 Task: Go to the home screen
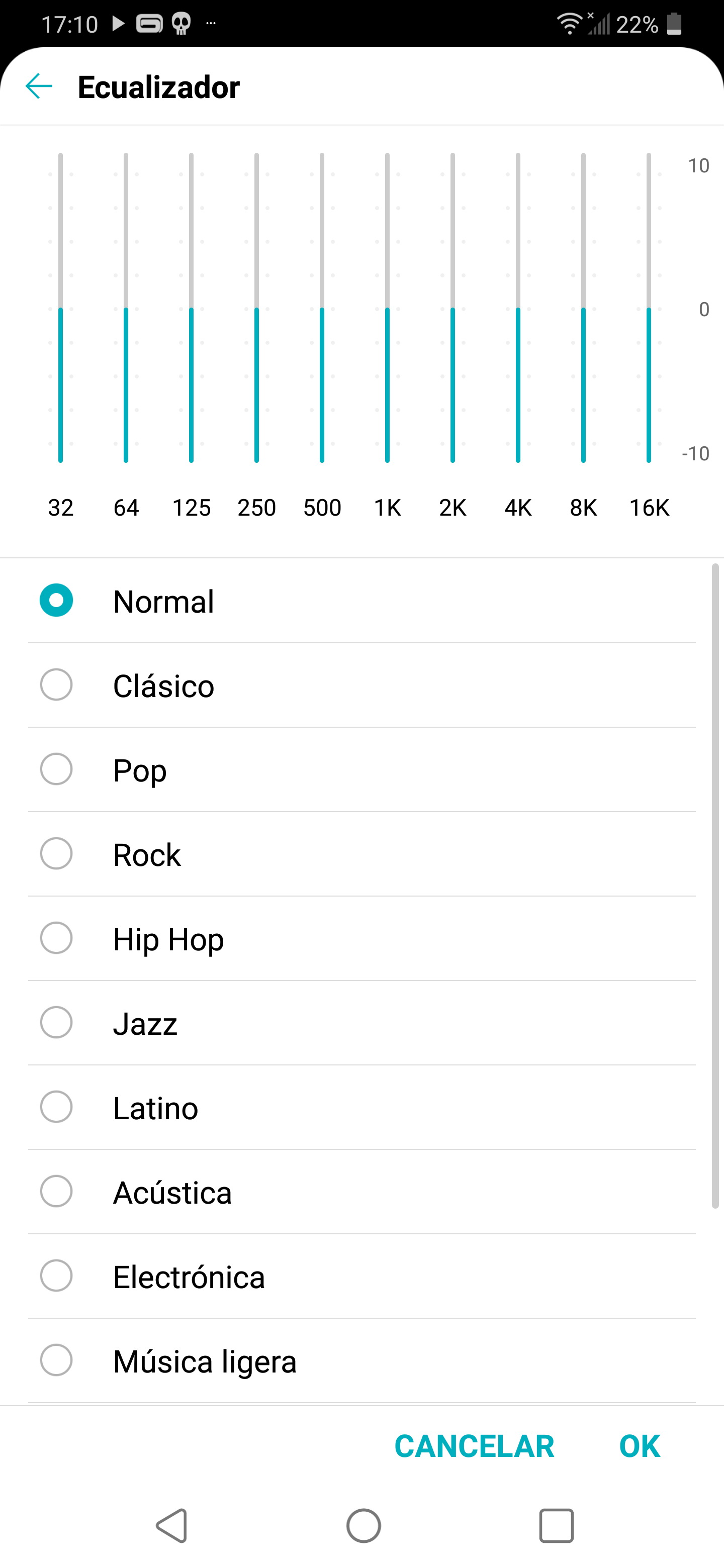[x=364, y=1526]
